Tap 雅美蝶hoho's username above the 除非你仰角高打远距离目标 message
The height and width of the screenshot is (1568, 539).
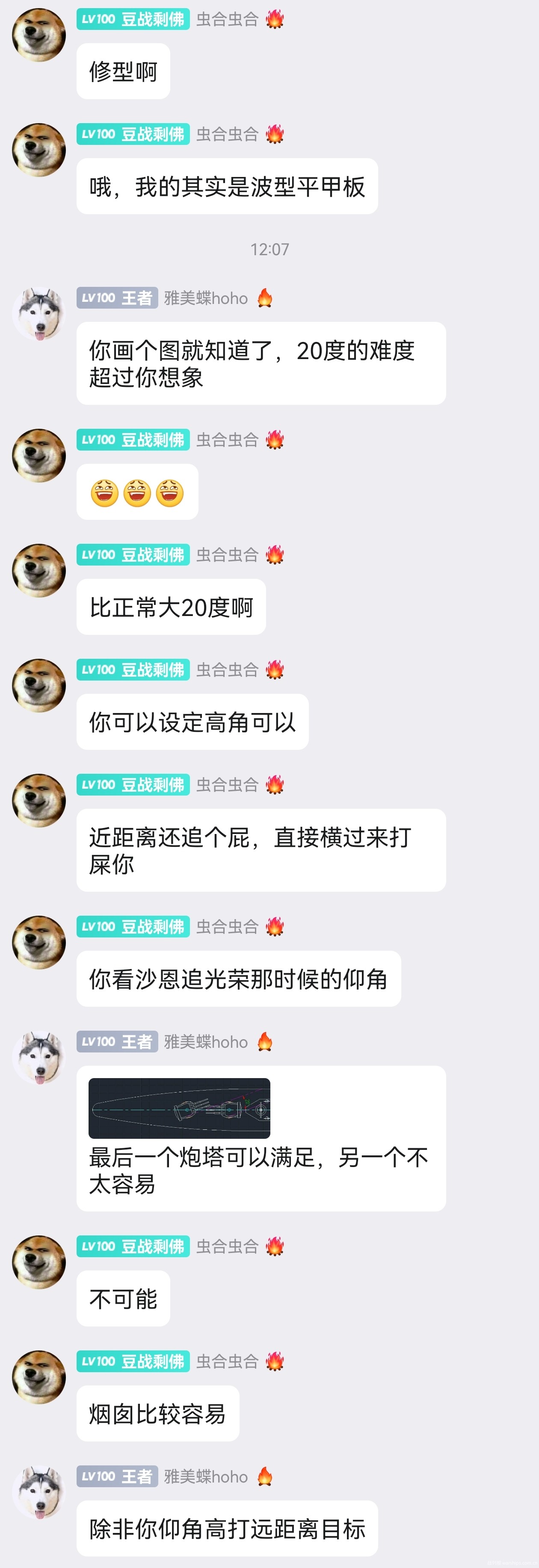point(206,1476)
